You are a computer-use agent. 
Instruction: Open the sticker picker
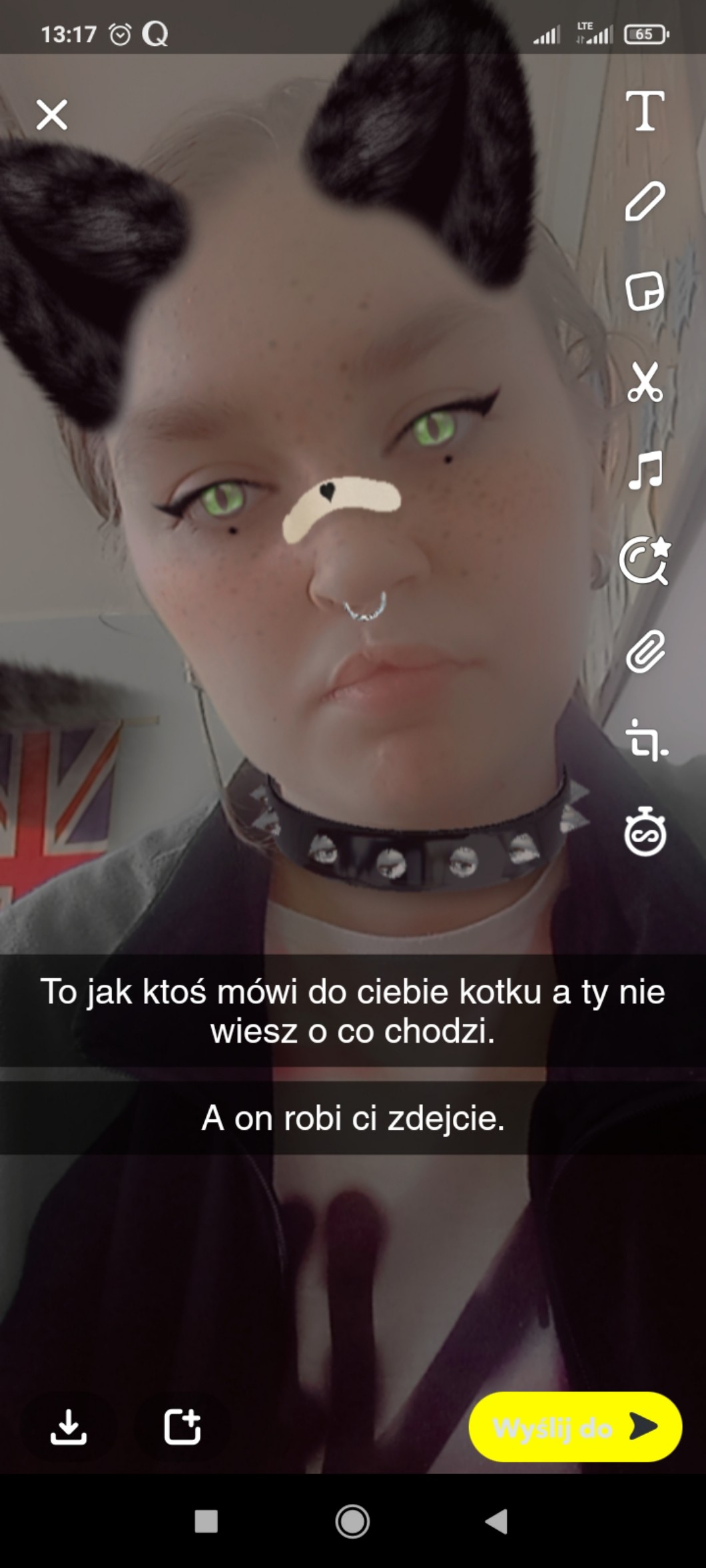coord(645,291)
